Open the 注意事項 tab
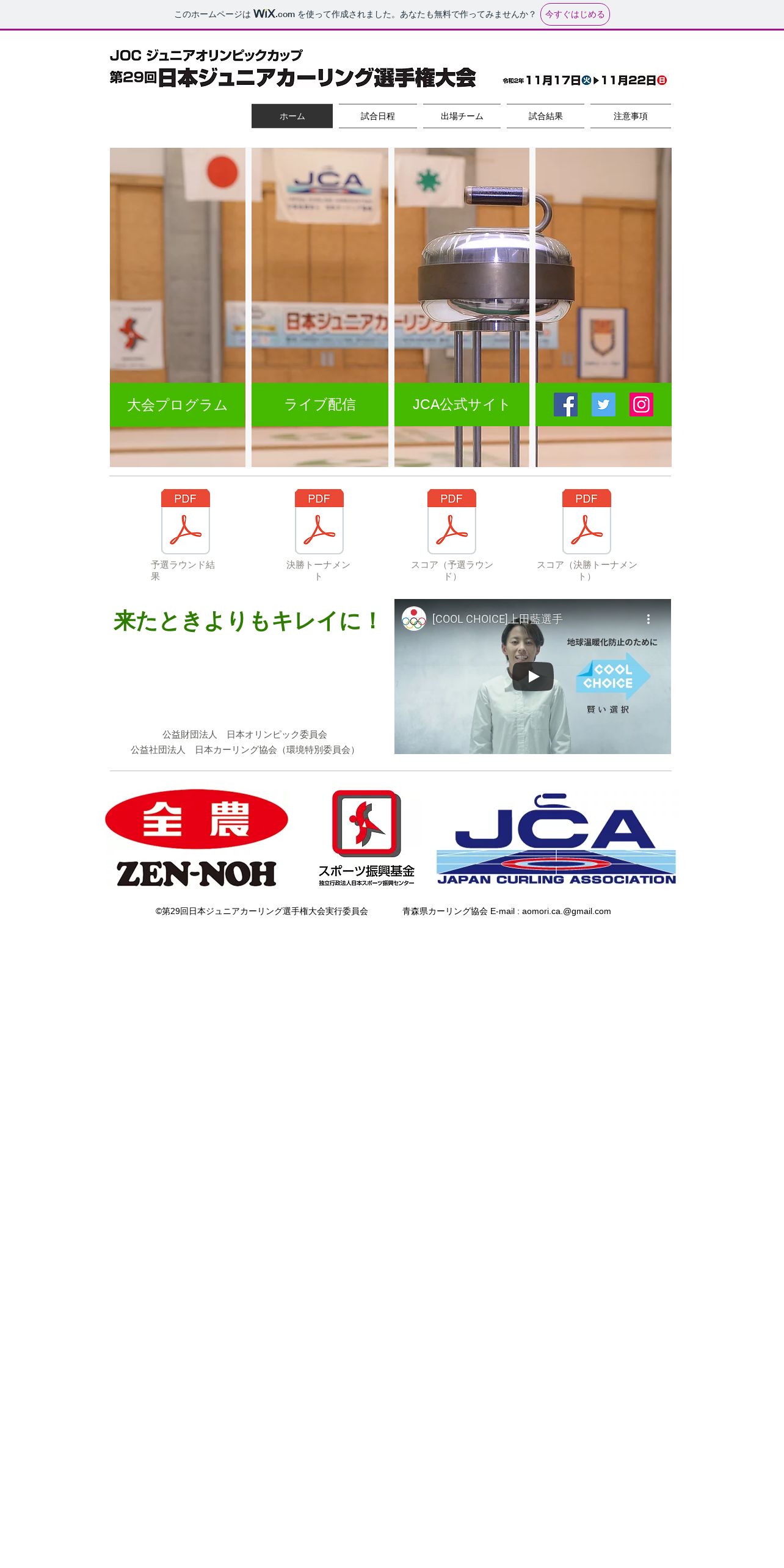 (630, 116)
